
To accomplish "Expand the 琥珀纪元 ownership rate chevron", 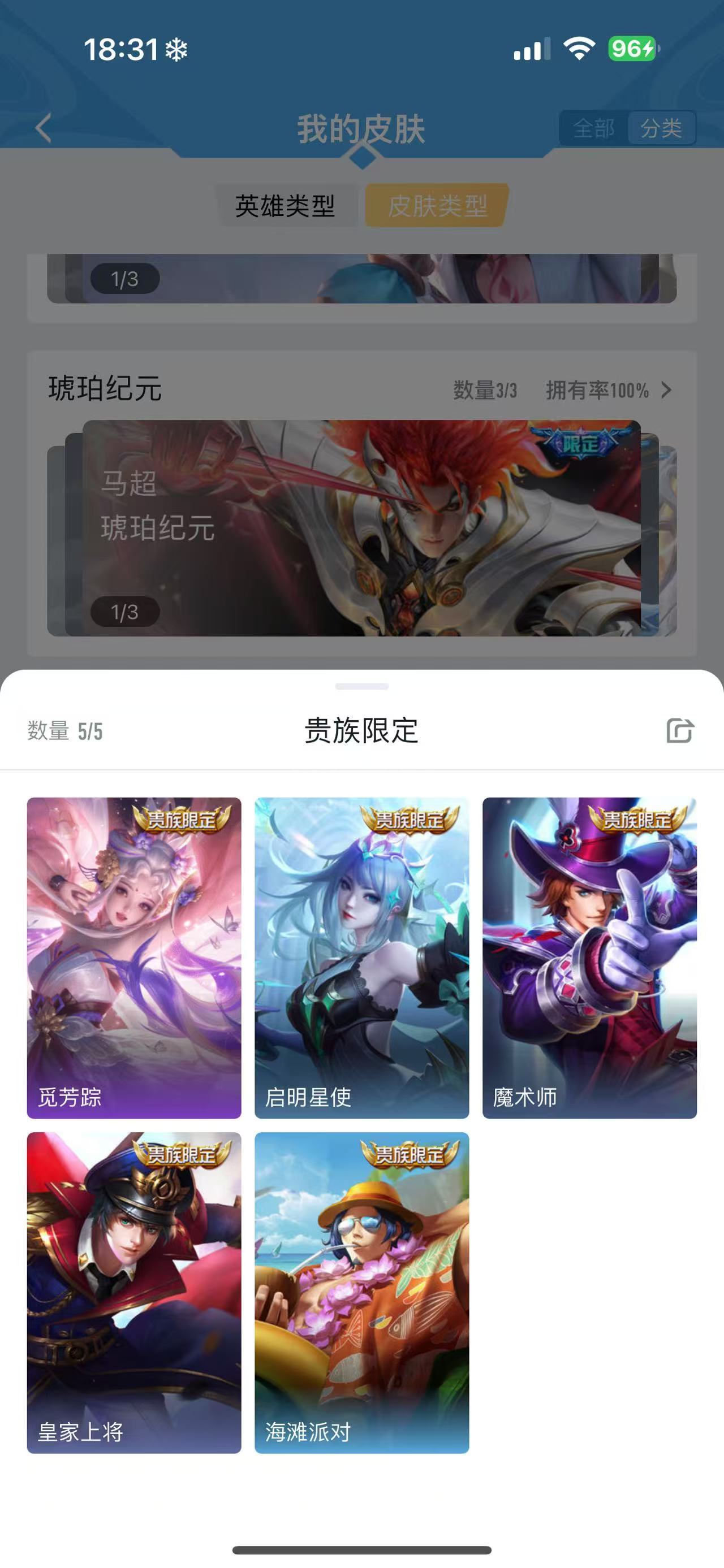I will [x=666, y=389].
